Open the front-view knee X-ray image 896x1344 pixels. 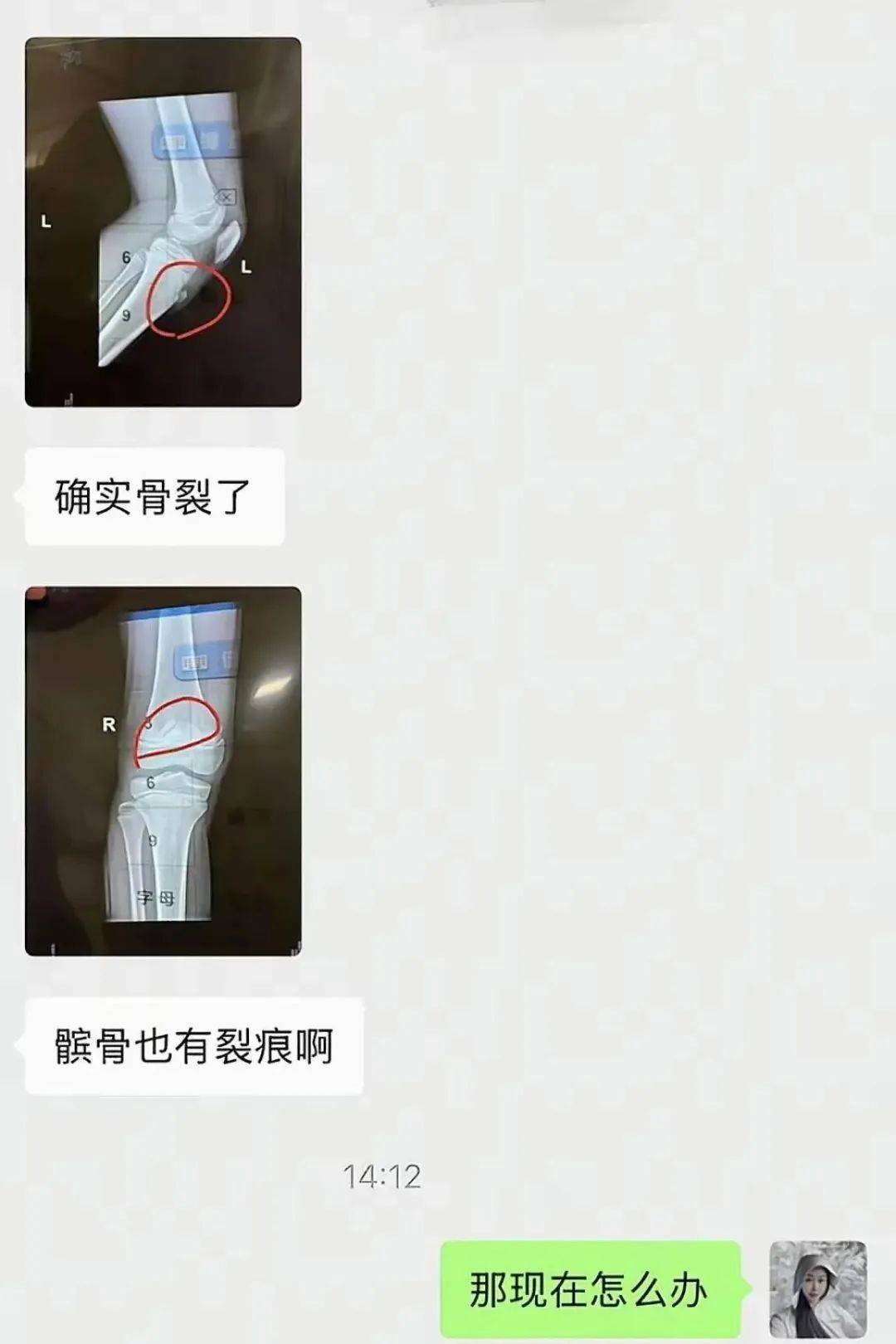coord(163,772)
